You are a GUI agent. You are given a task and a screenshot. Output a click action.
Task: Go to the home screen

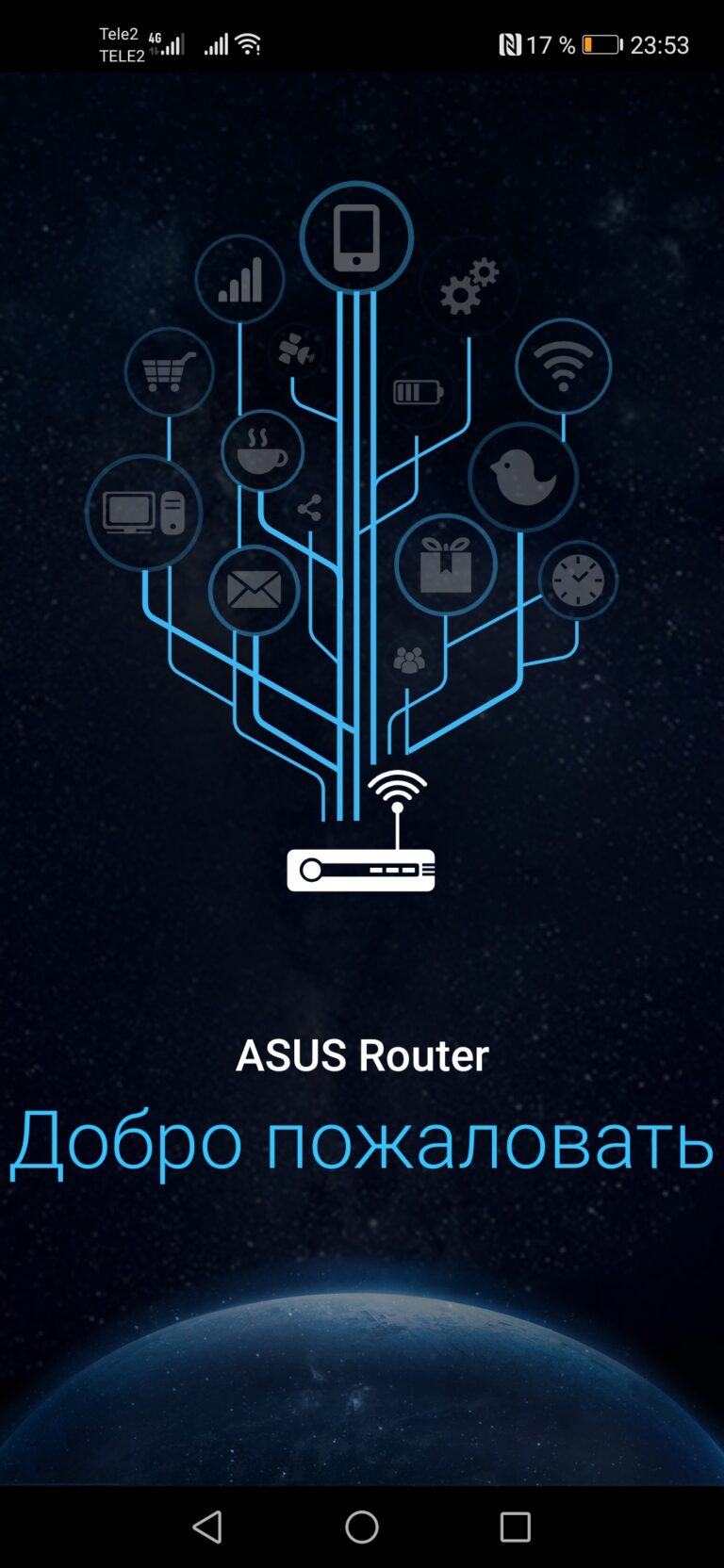point(362,1527)
